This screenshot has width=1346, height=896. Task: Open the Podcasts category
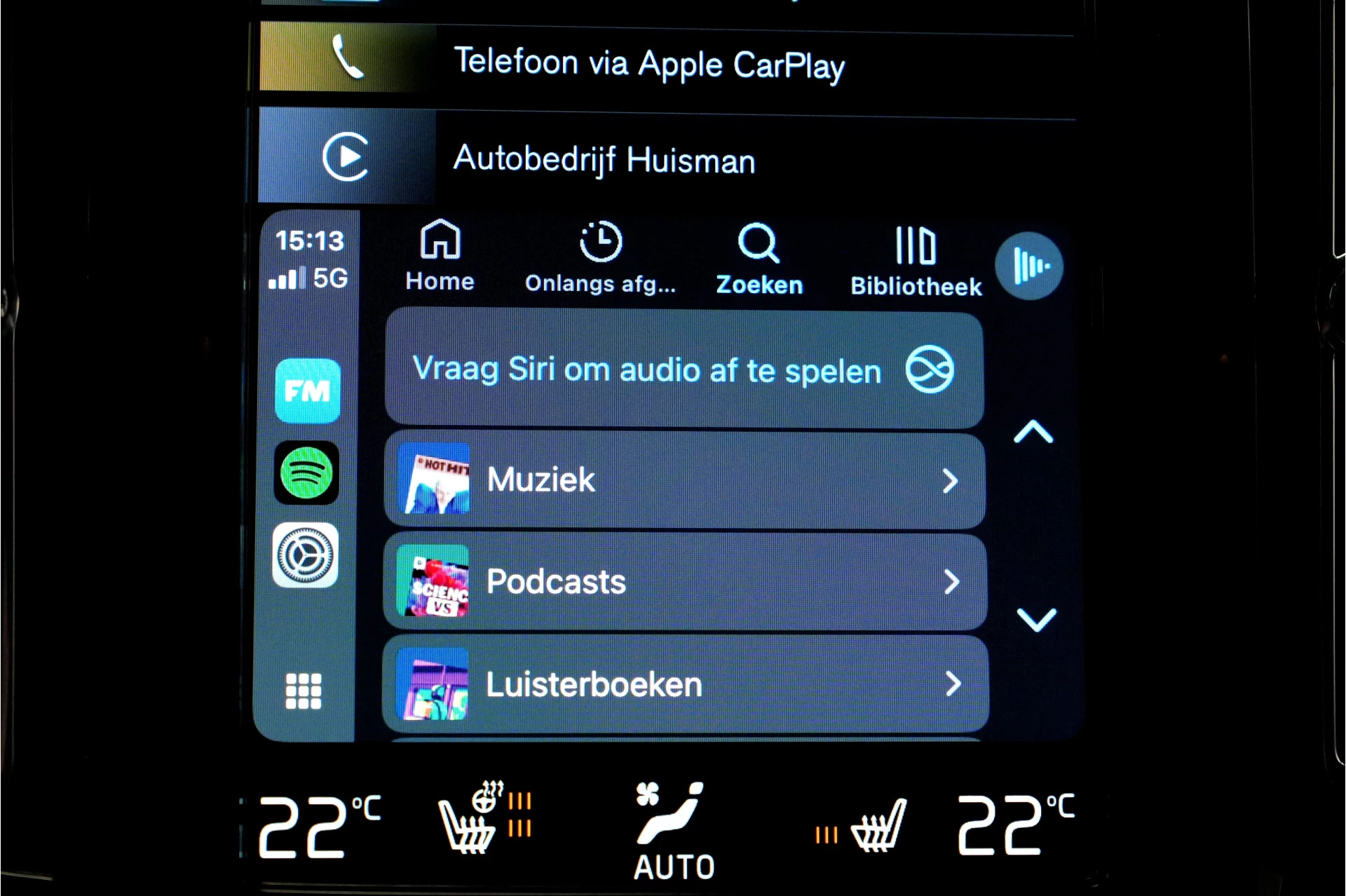(684, 581)
